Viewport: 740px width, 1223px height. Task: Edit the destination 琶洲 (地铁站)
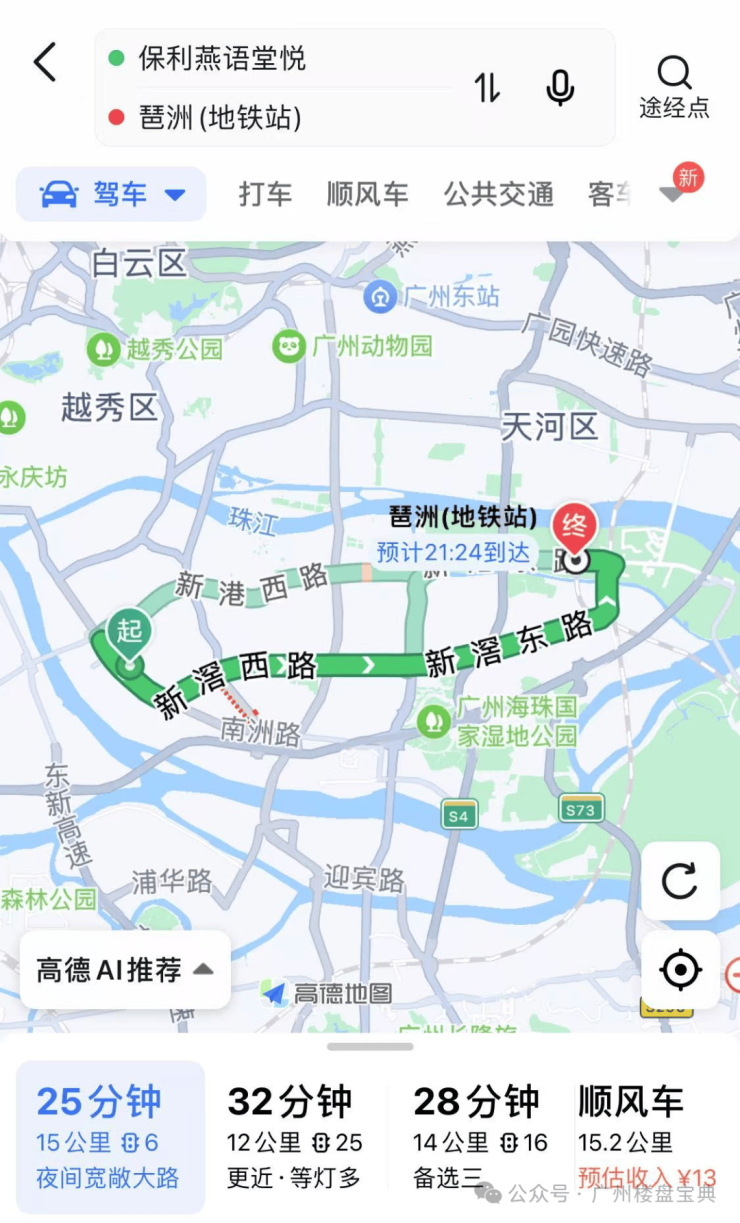pyautogui.click(x=220, y=118)
